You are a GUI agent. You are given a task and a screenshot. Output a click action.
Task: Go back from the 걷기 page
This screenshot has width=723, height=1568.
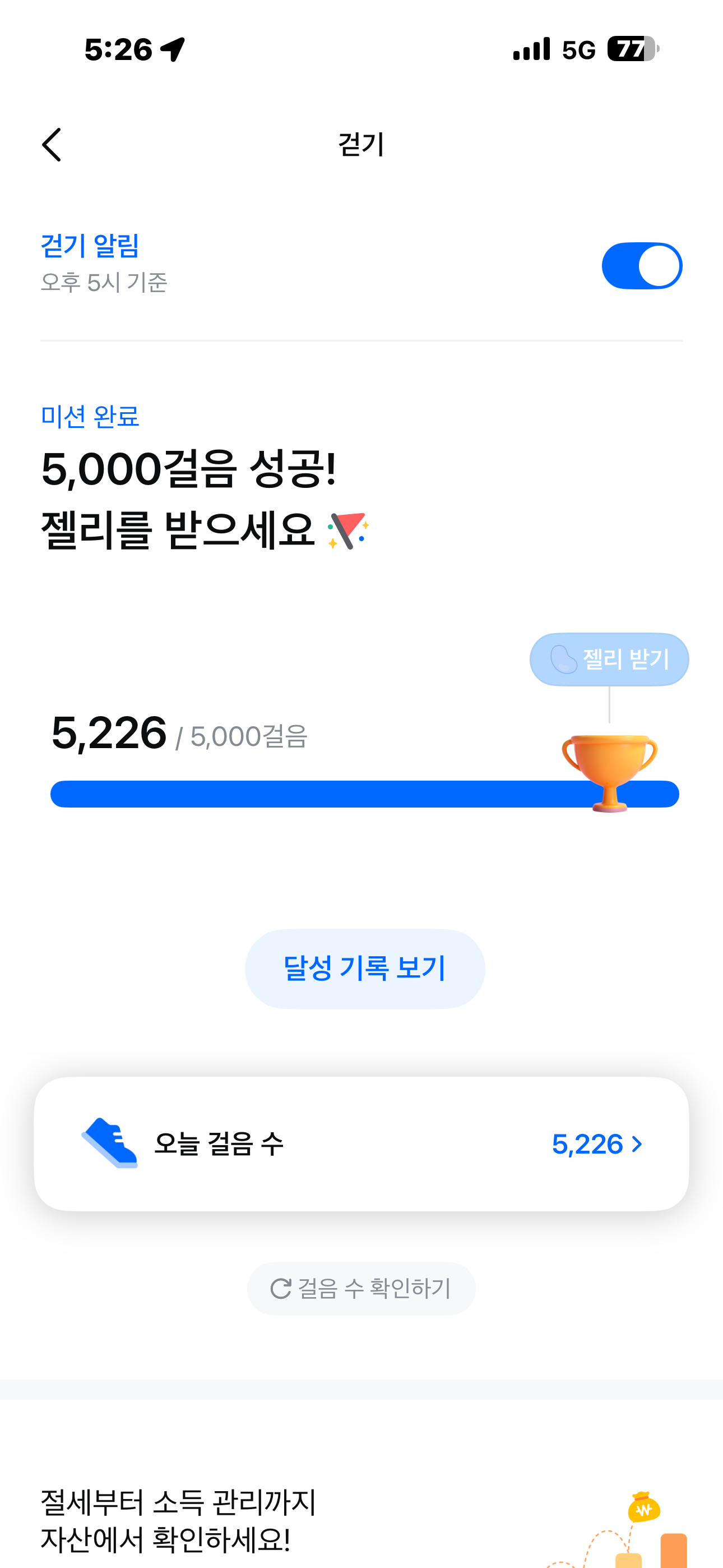[x=52, y=145]
